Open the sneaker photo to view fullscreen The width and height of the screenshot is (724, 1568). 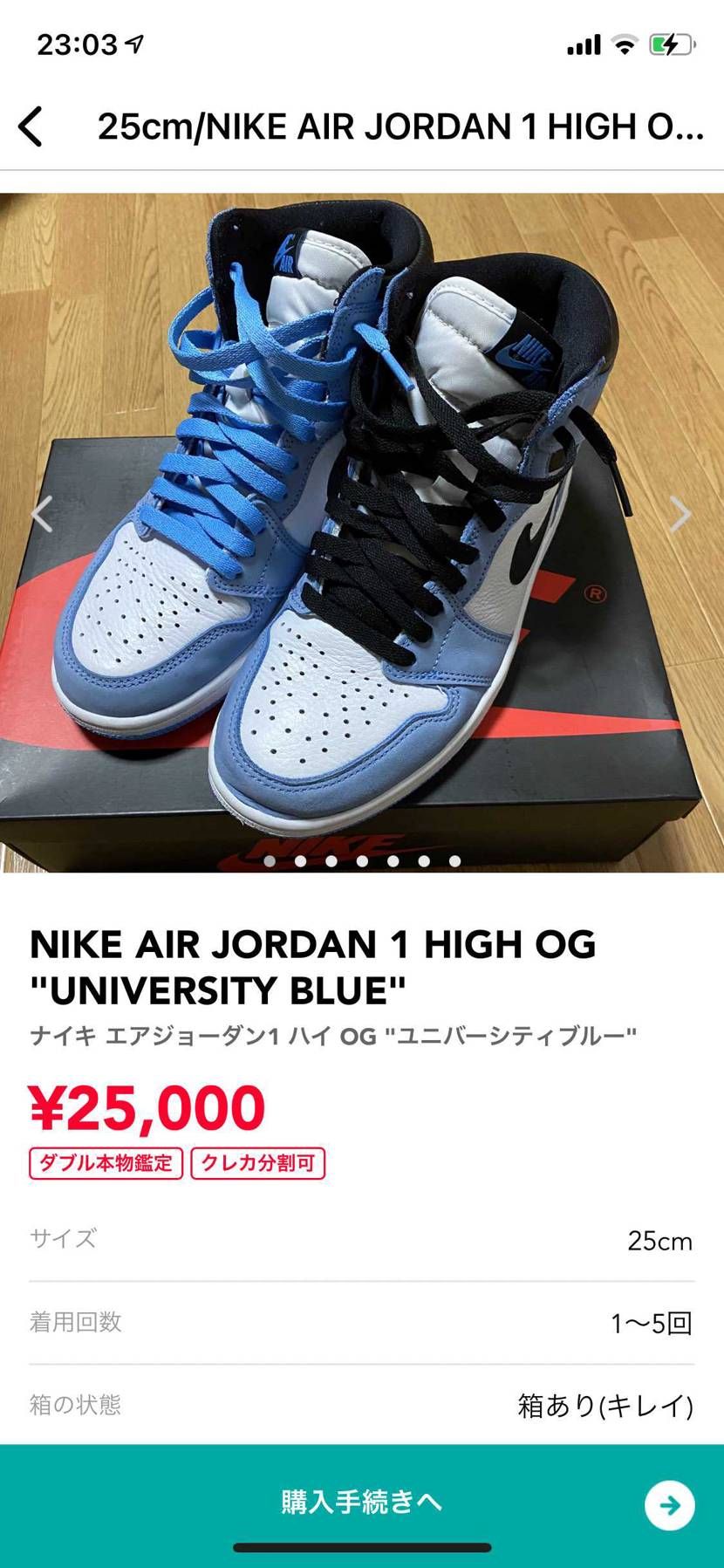pyautogui.click(x=362, y=524)
